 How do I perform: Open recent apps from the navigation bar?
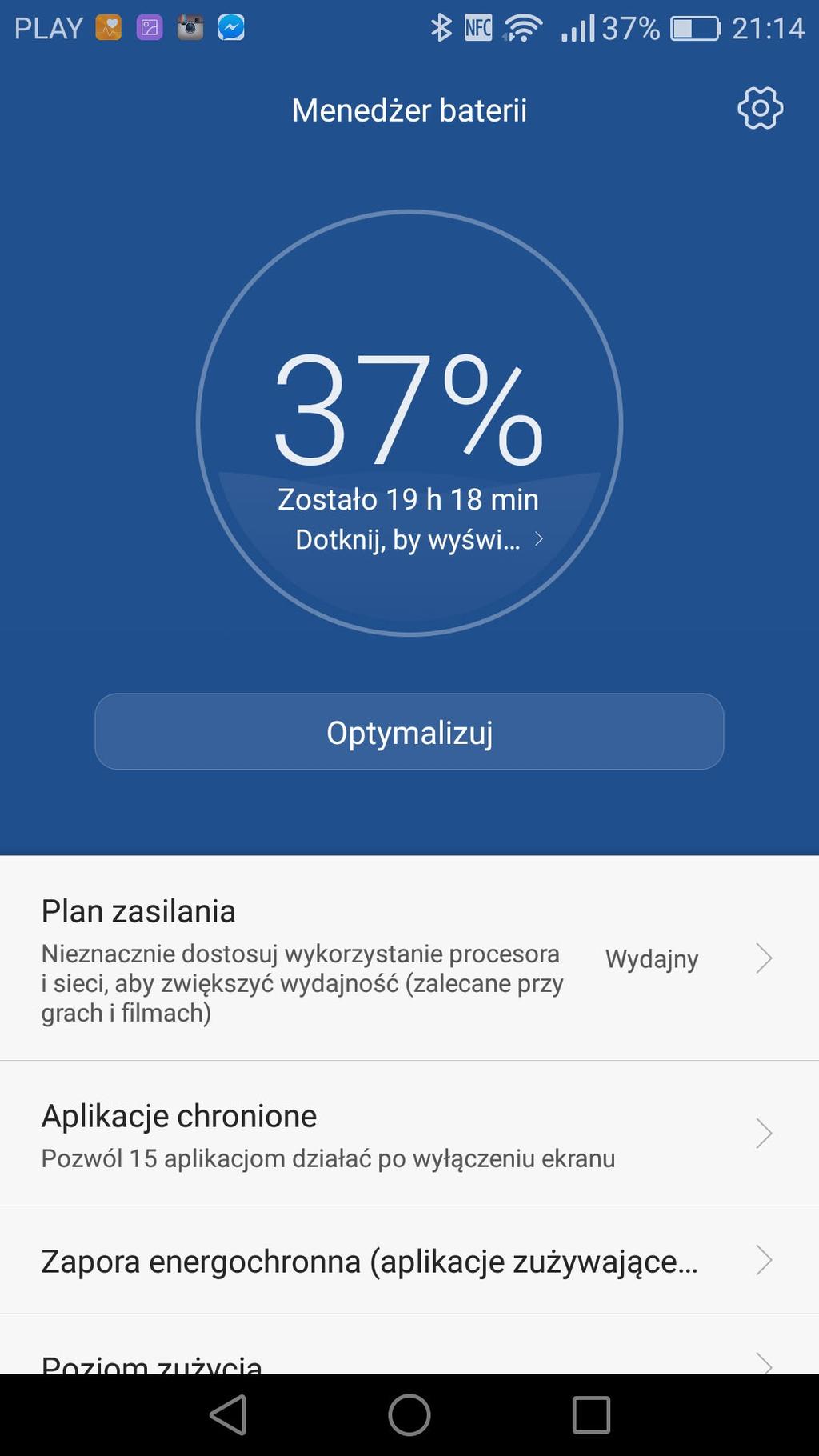[591, 1414]
